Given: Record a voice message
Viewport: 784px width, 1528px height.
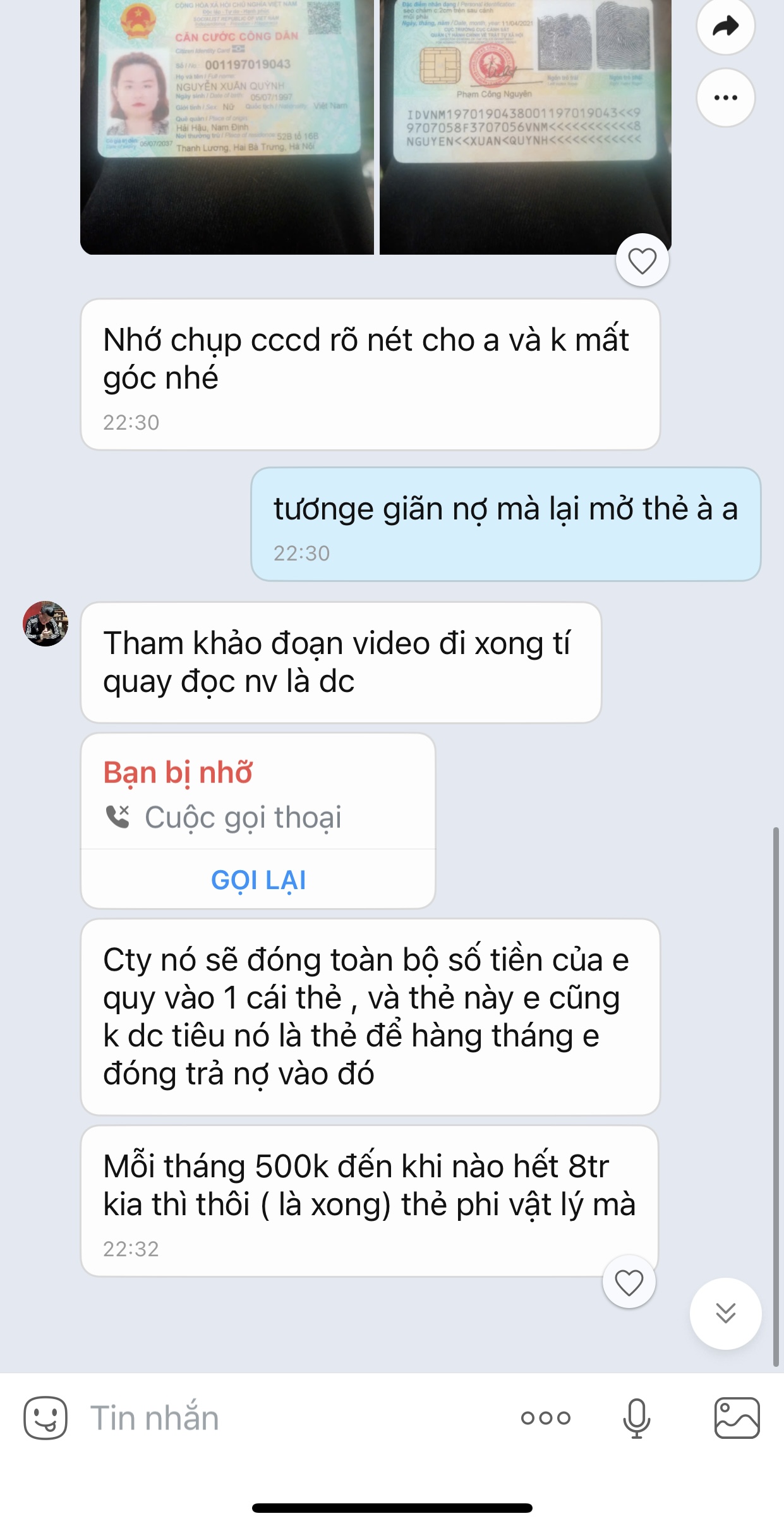Looking at the screenshot, I should 636,1418.
